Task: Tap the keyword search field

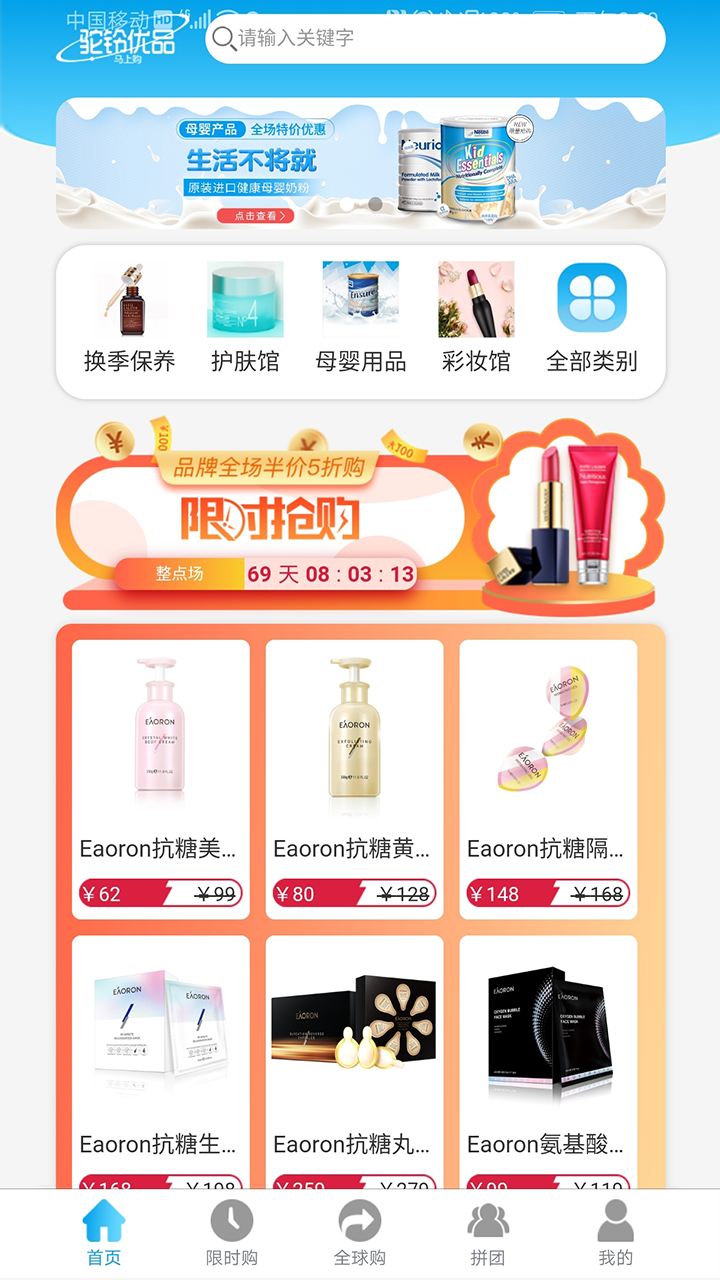Action: click(x=435, y=39)
